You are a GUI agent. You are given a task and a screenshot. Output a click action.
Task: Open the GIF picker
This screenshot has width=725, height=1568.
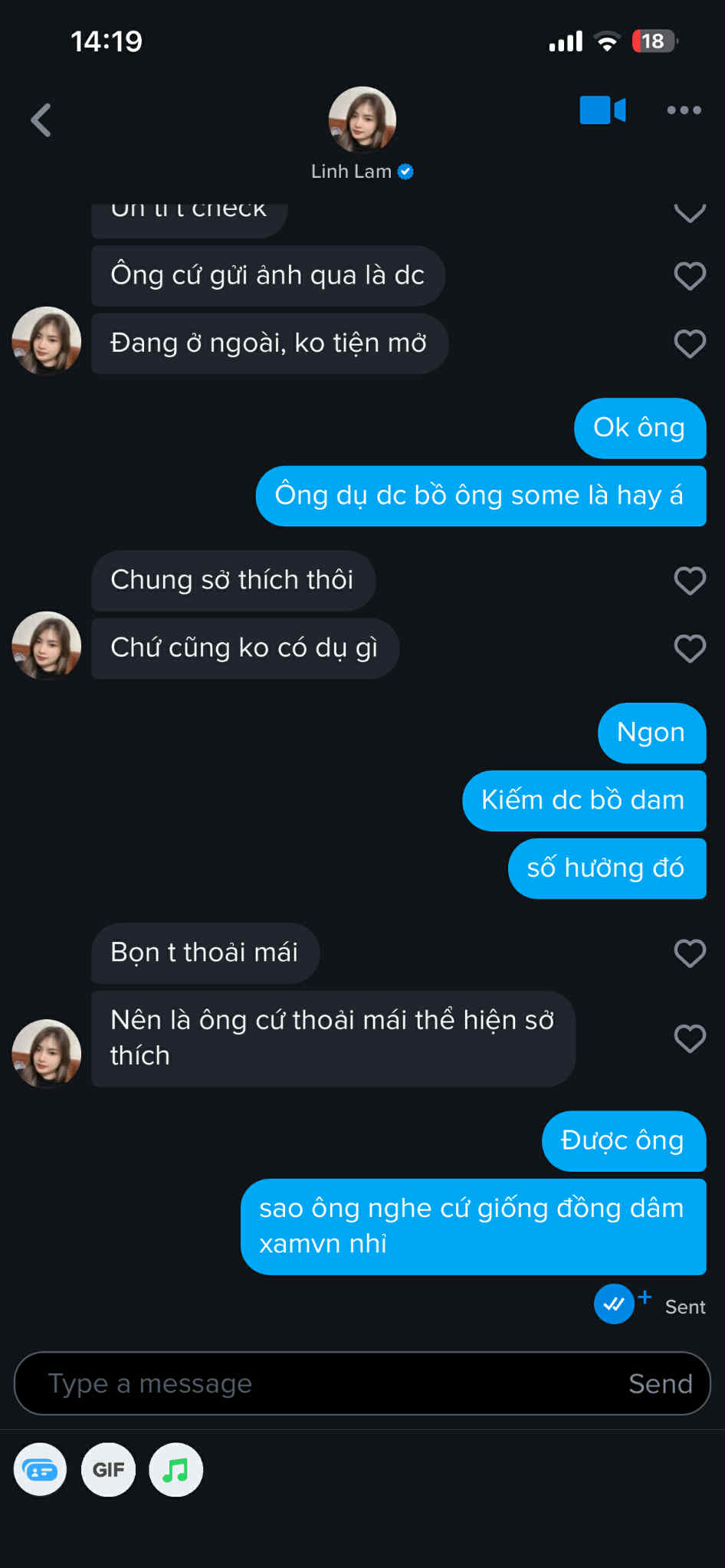coord(108,1469)
